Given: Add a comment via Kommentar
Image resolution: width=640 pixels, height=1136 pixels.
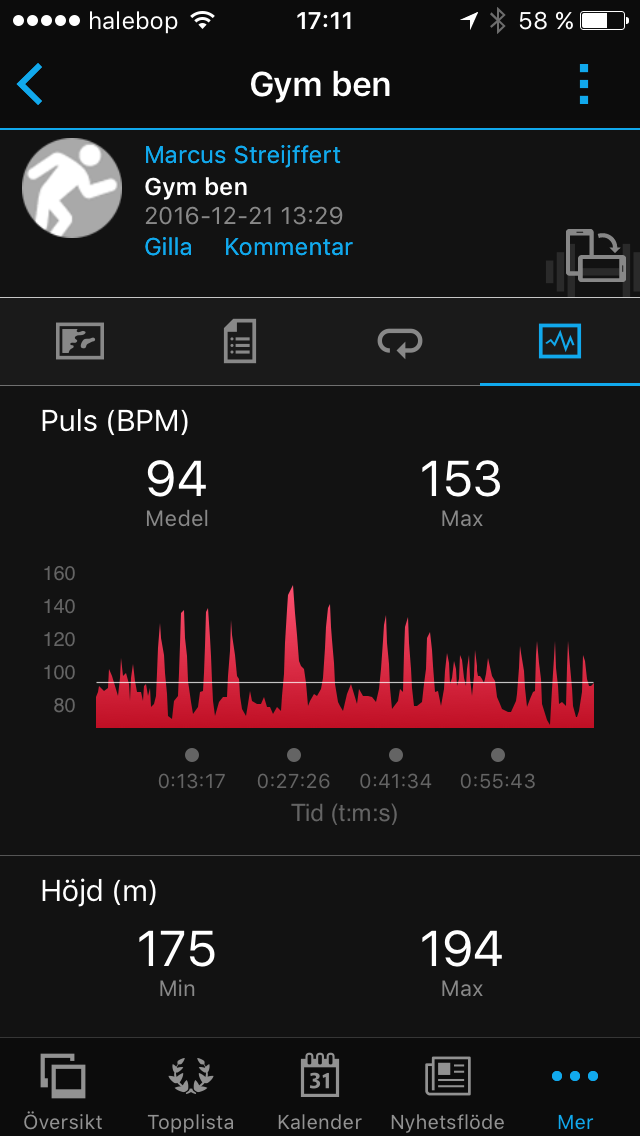Looking at the screenshot, I should (288, 247).
